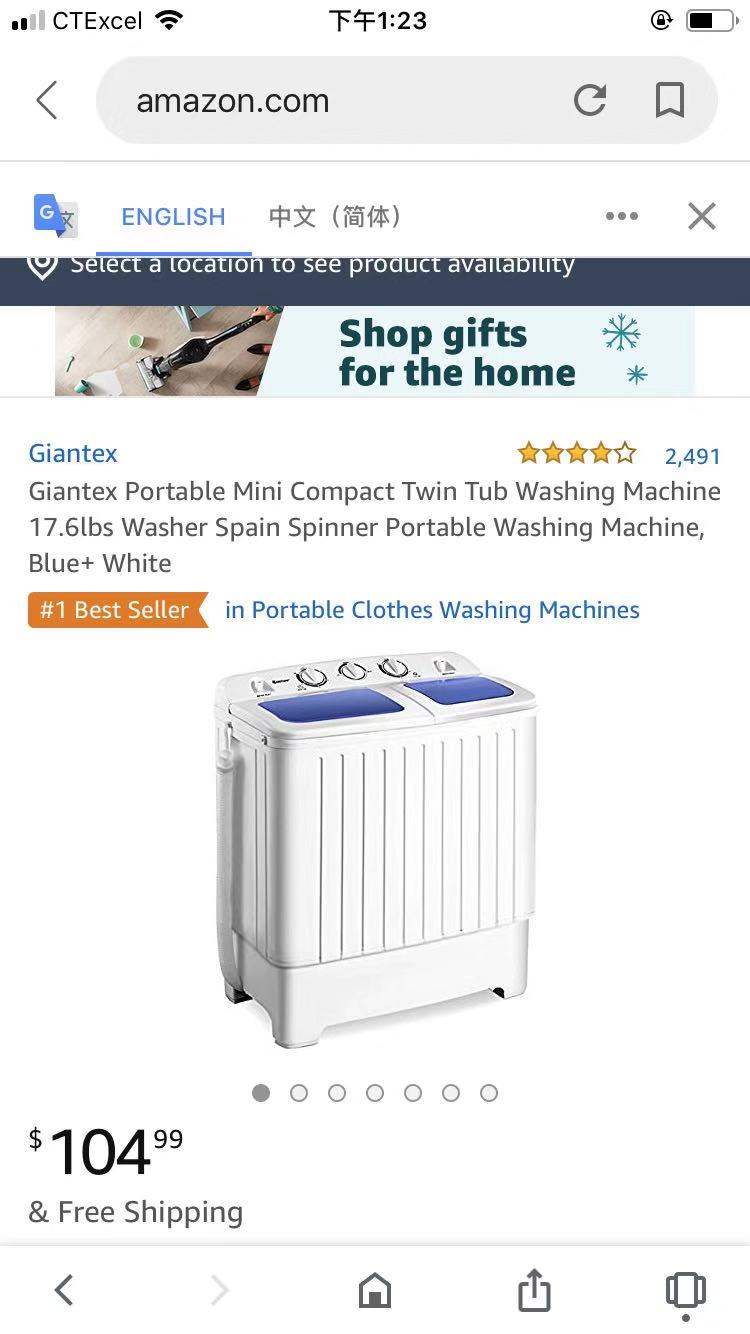This screenshot has width=750, height=1334.
Task: Open Portable Clothes Washing Machines category
Action: coord(432,610)
